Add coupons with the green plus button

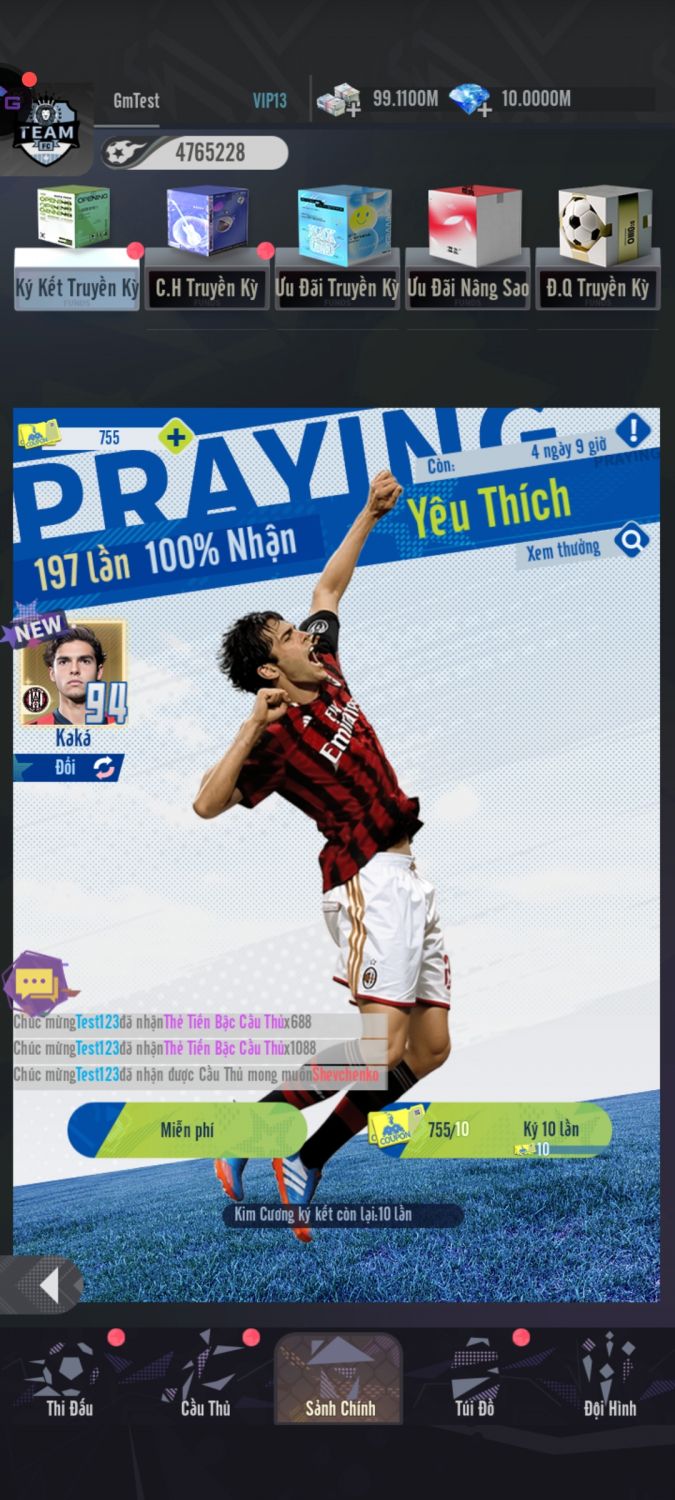[x=176, y=437]
